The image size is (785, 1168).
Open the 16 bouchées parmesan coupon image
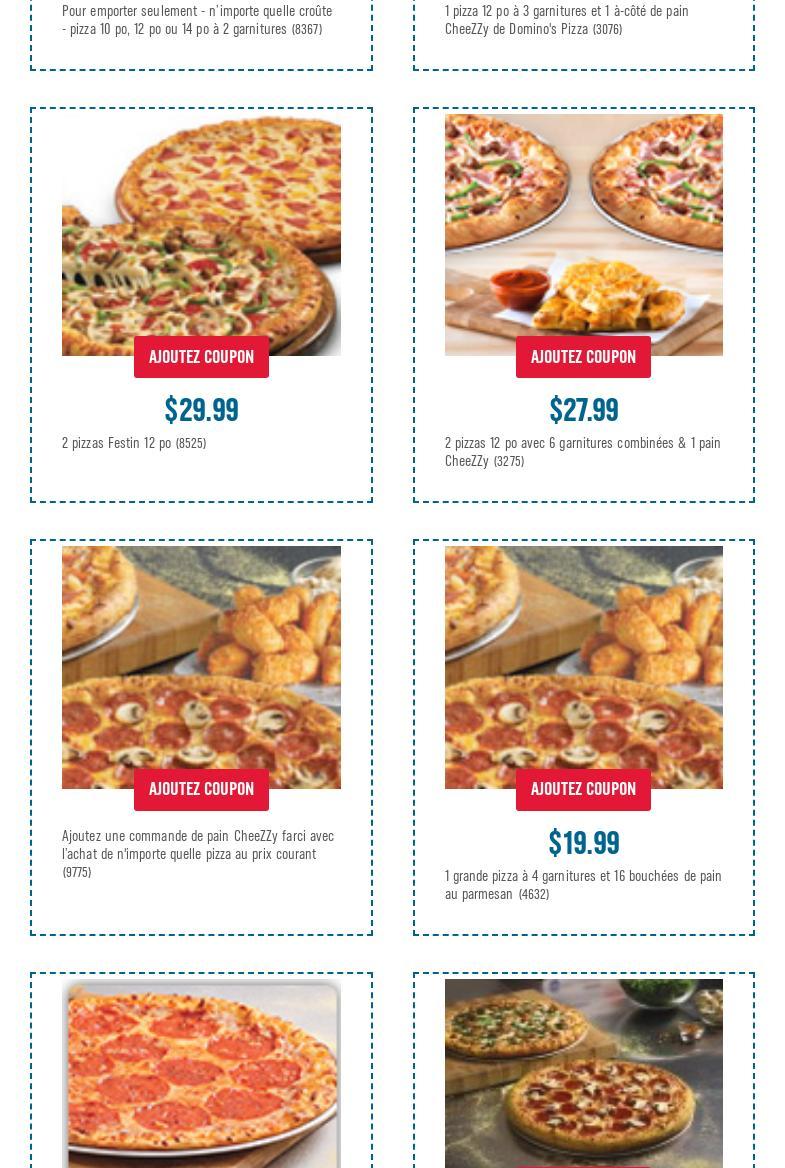click(583, 657)
